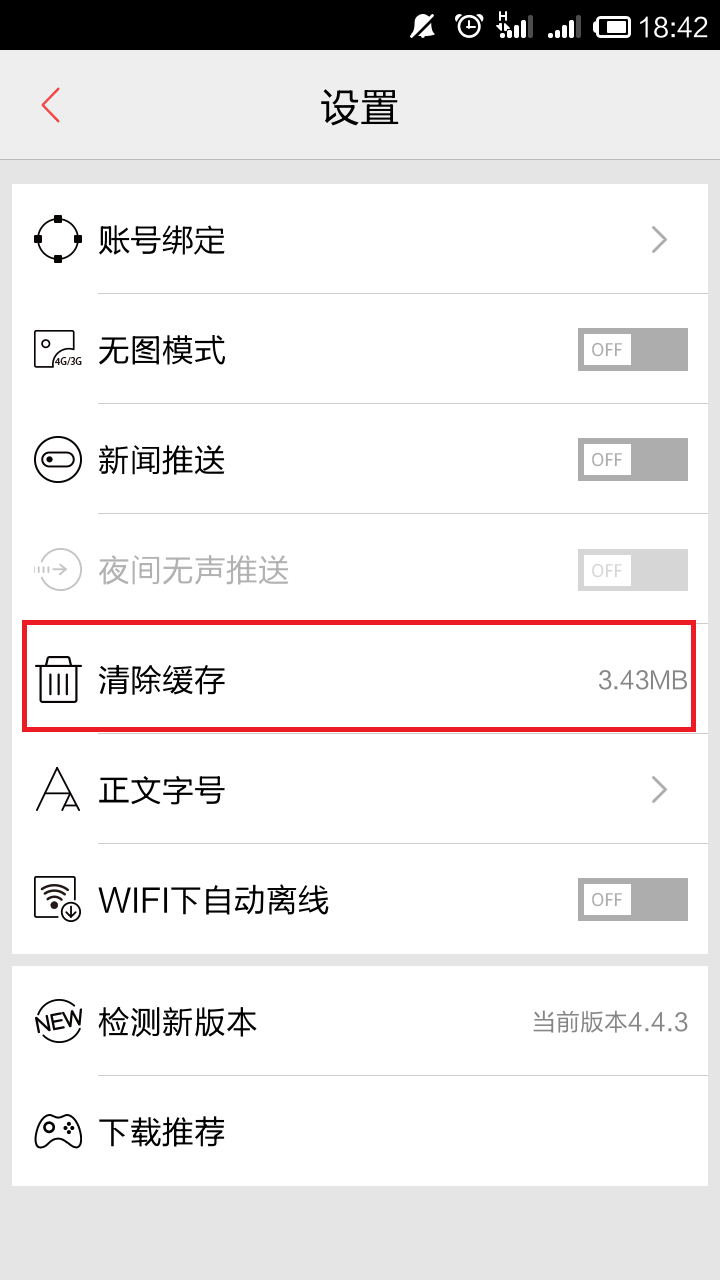This screenshot has height=1280, width=720.
Task: Enable the 新闻推送 news push switch
Action: pyautogui.click(x=632, y=460)
